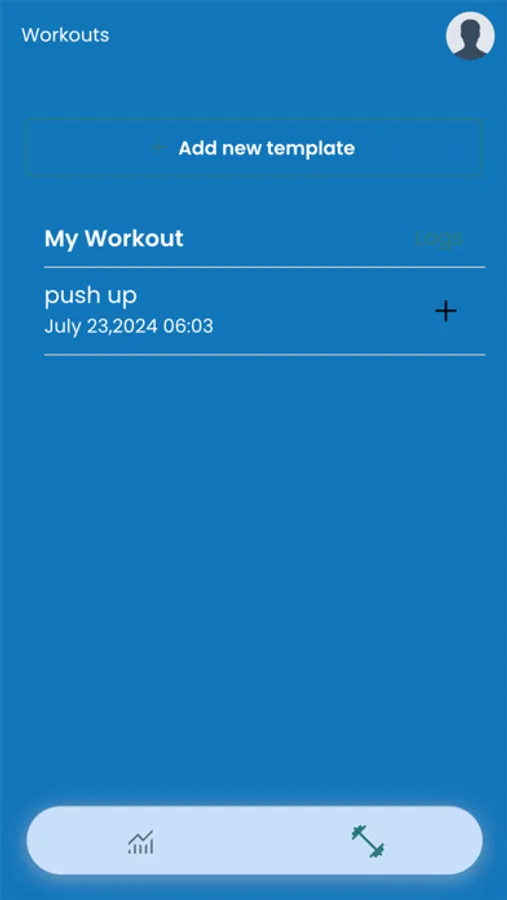Image resolution: width=507 pixels, height=900 pixels.
Task: Select the dumbbell workouts tab
Action: click(x=367, y=841)
